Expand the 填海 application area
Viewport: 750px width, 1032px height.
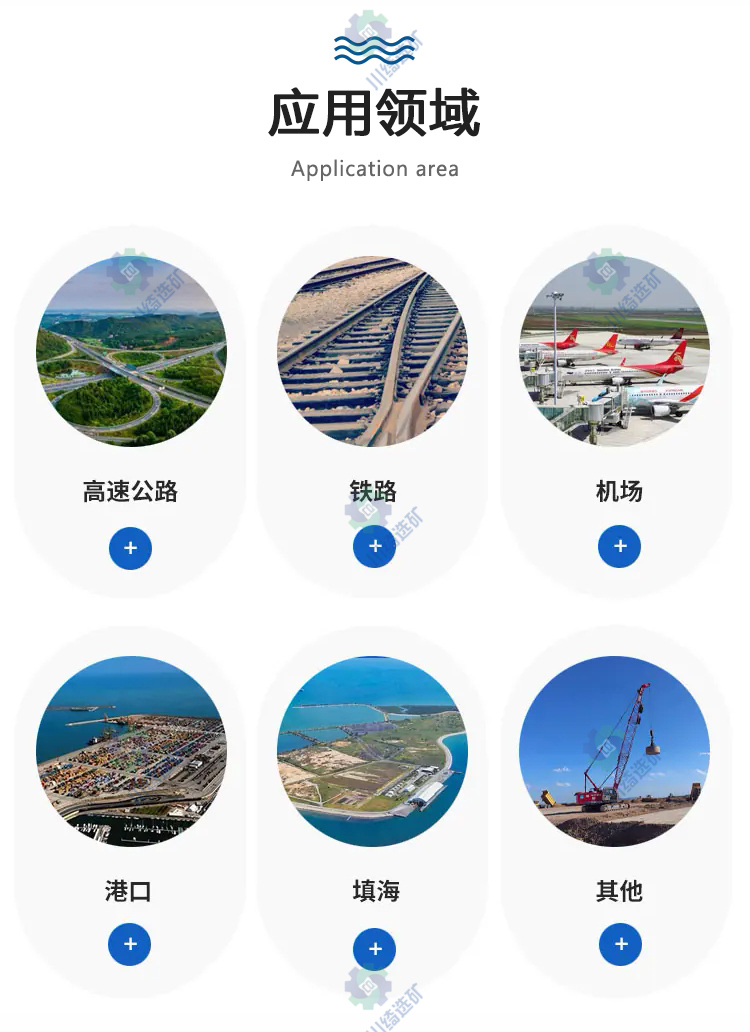pos(375,949)
